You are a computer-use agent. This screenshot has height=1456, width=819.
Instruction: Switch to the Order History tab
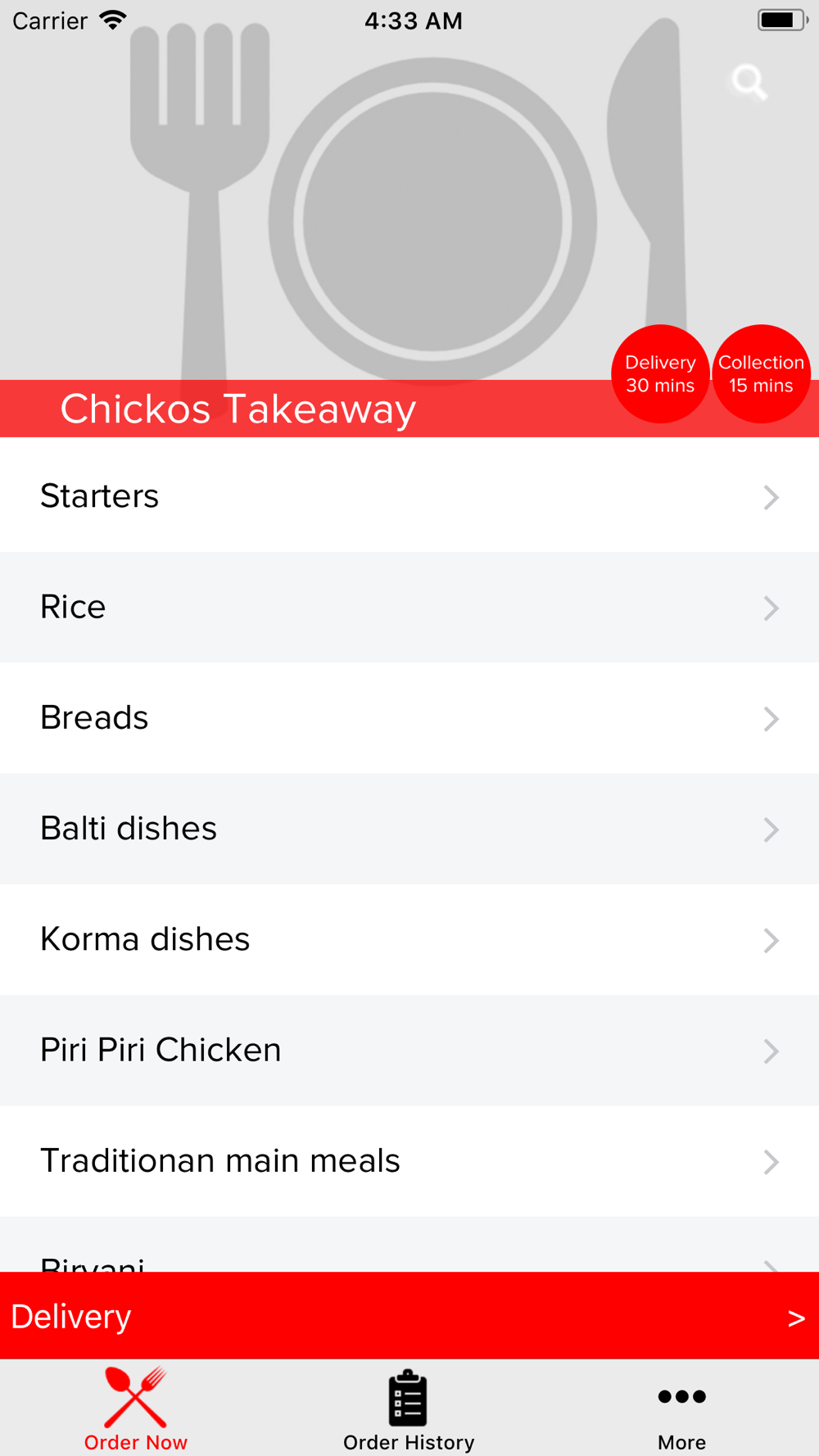click(409, 1409)
